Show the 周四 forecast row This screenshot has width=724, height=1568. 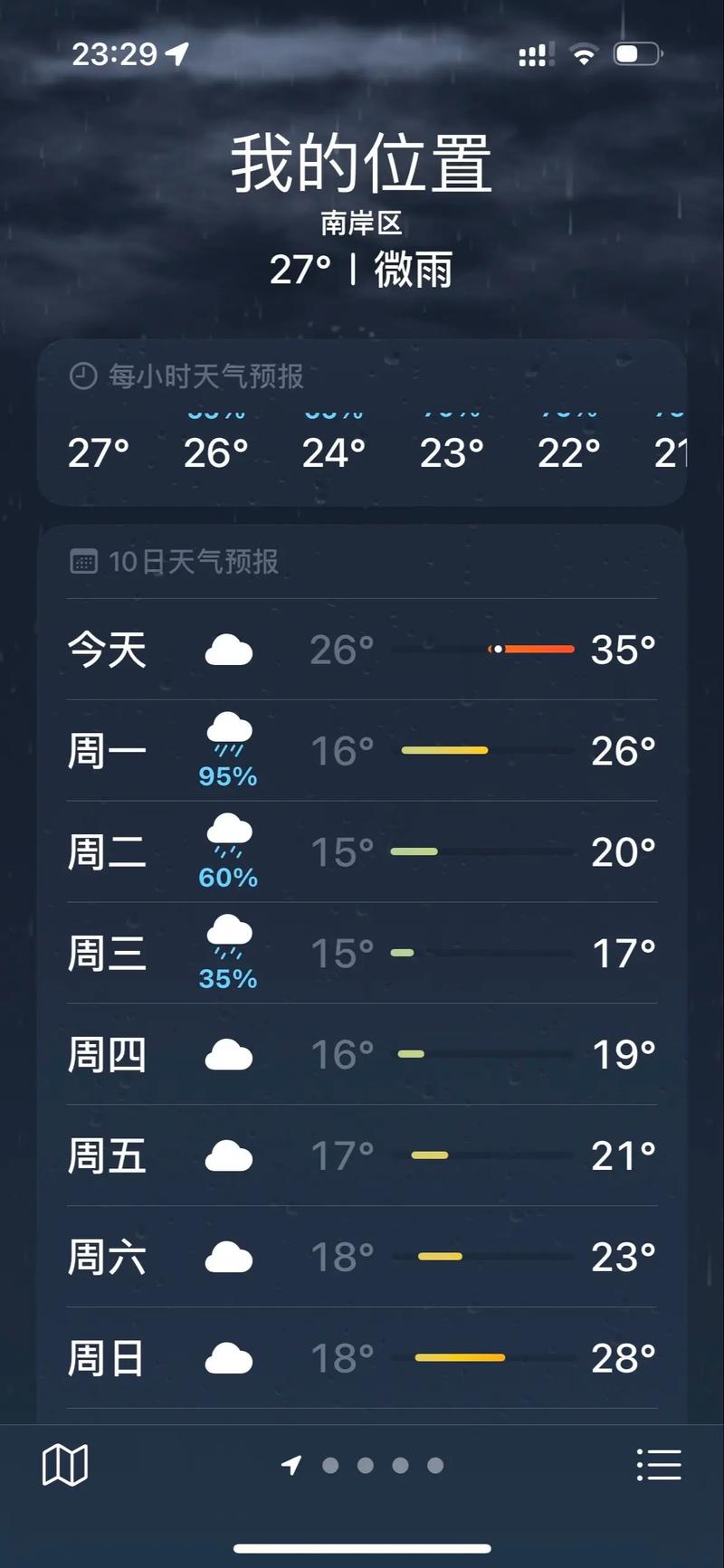click(362, 1055)
